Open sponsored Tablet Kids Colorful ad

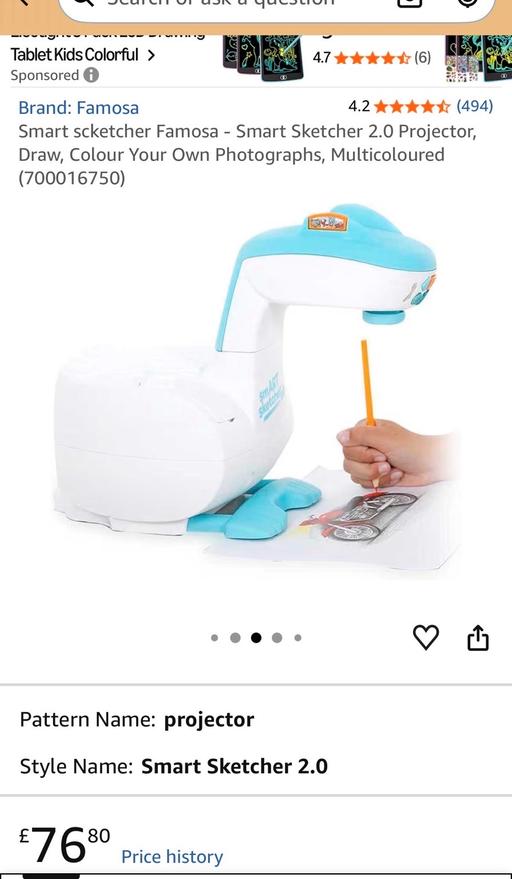tap(82, 55)
